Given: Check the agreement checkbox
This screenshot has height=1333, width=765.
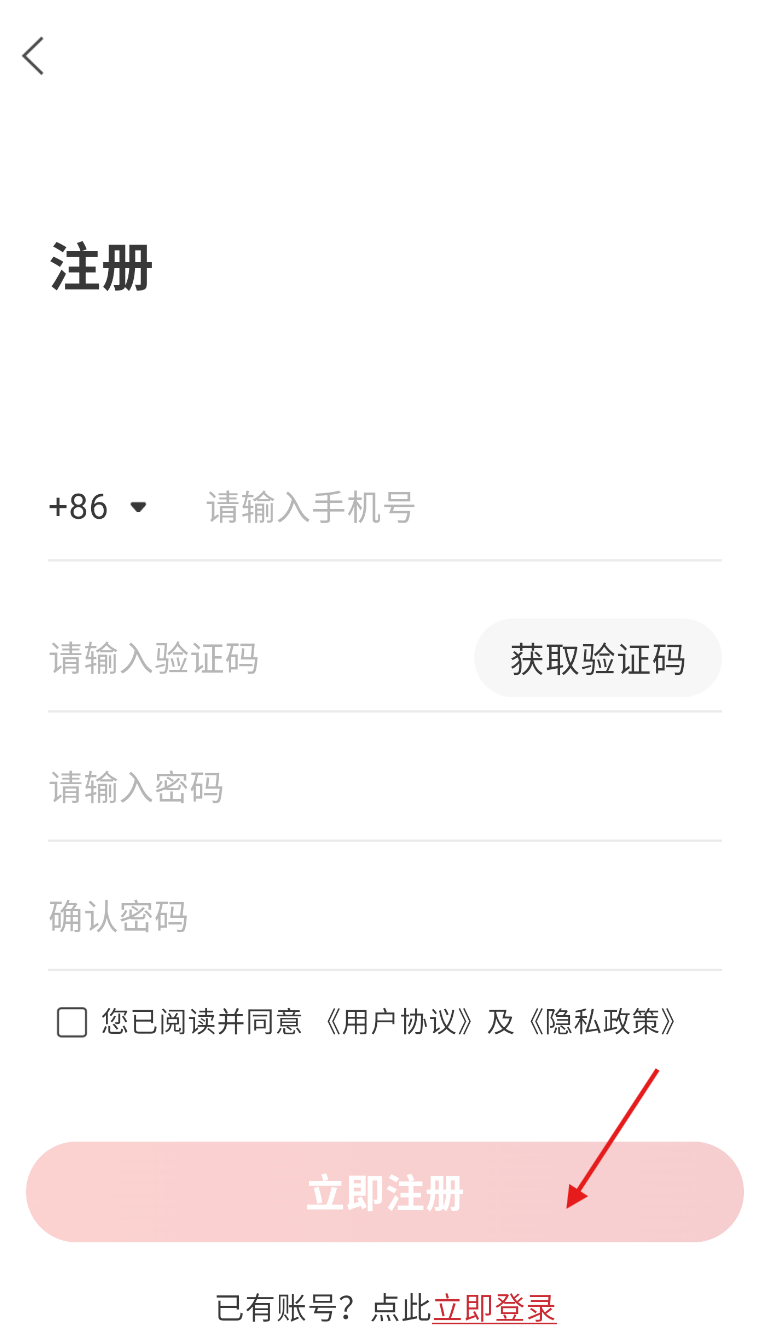Looking at the screenshot, I should click(72, 1022).
